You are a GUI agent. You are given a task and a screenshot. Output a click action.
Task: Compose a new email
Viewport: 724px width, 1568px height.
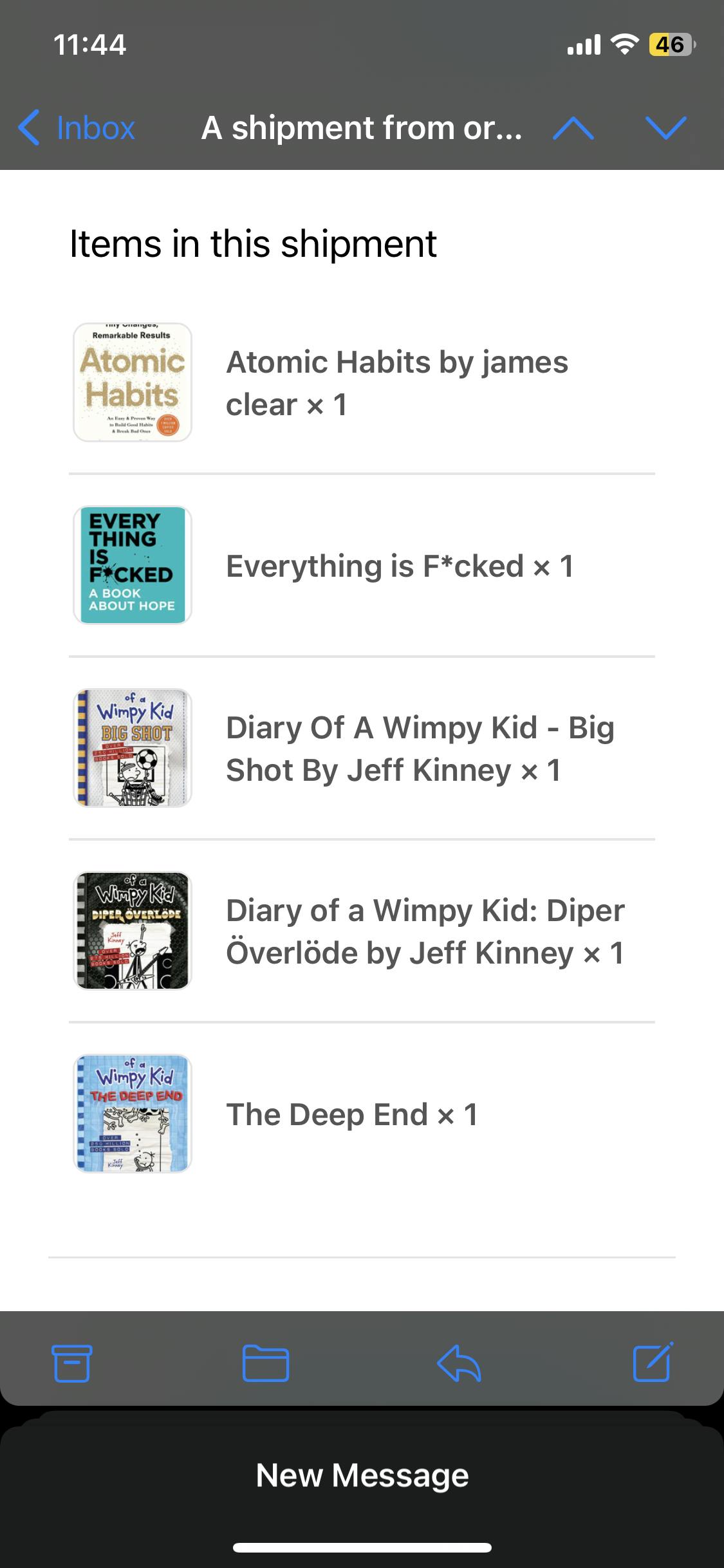click(653, 1362)
